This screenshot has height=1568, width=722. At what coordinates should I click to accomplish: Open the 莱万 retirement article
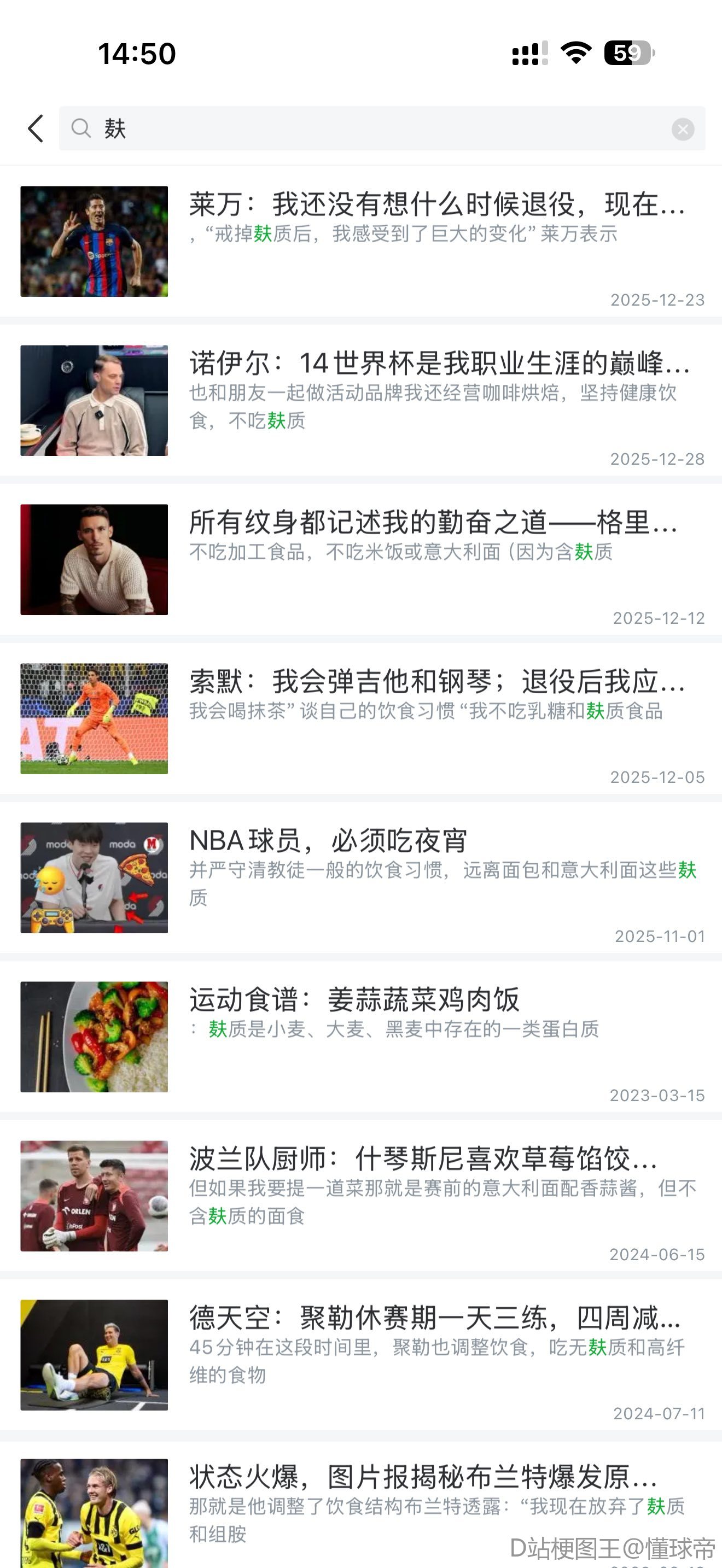pos(436,204)
